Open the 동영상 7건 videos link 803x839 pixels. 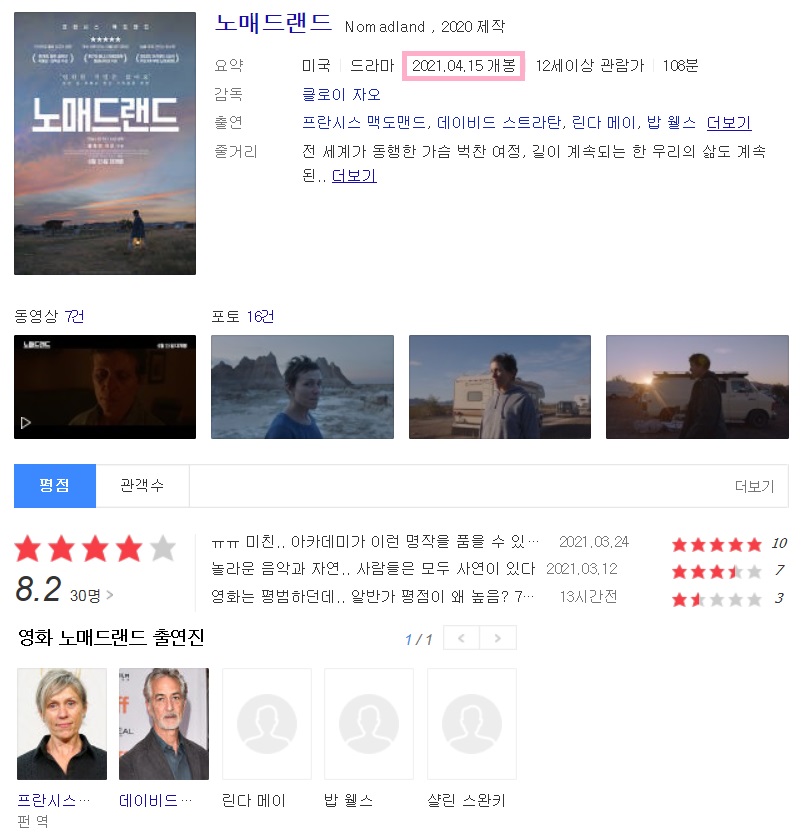point(49,316)
